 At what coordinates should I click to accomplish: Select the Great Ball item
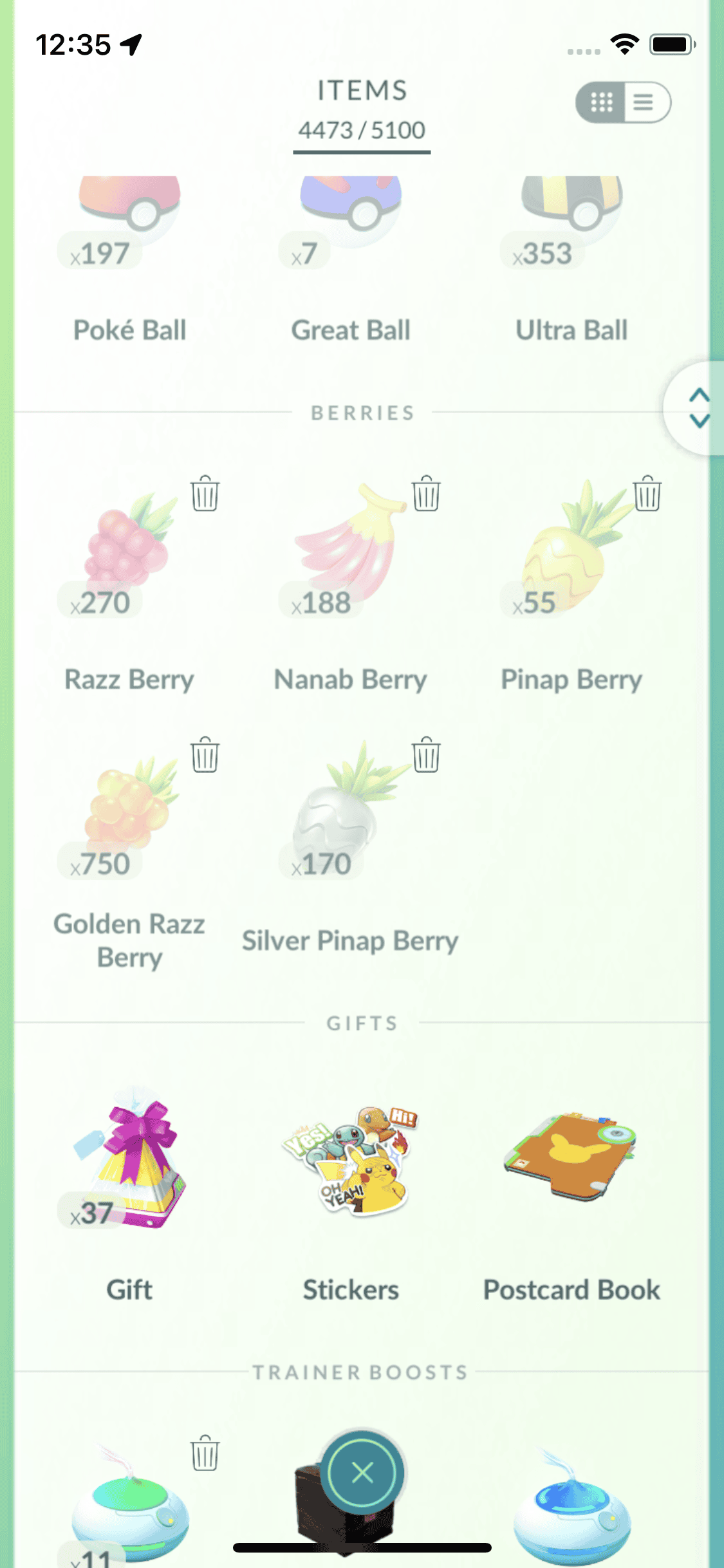(351, 257)
